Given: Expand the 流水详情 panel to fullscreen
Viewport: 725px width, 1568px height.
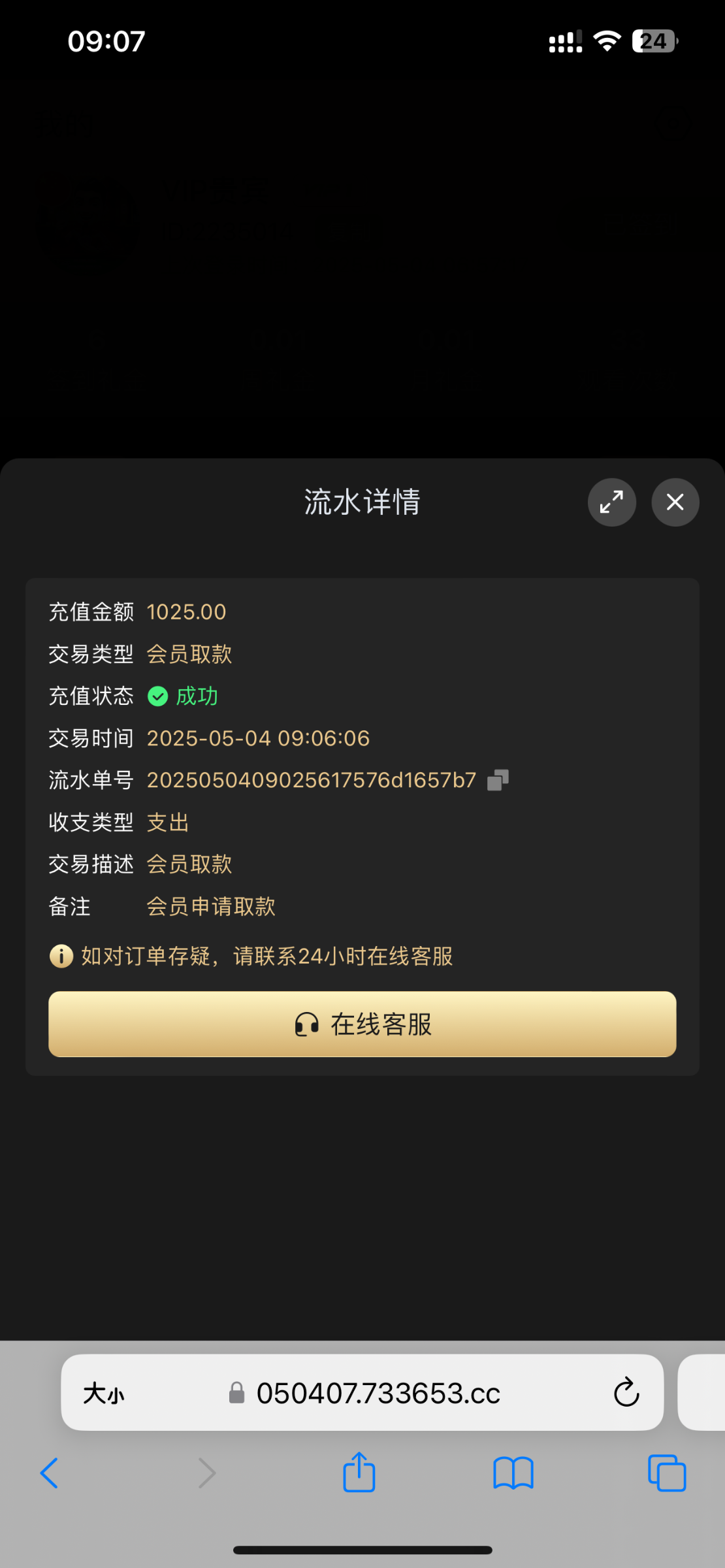Looking at the screenshot, I should 611,502.
